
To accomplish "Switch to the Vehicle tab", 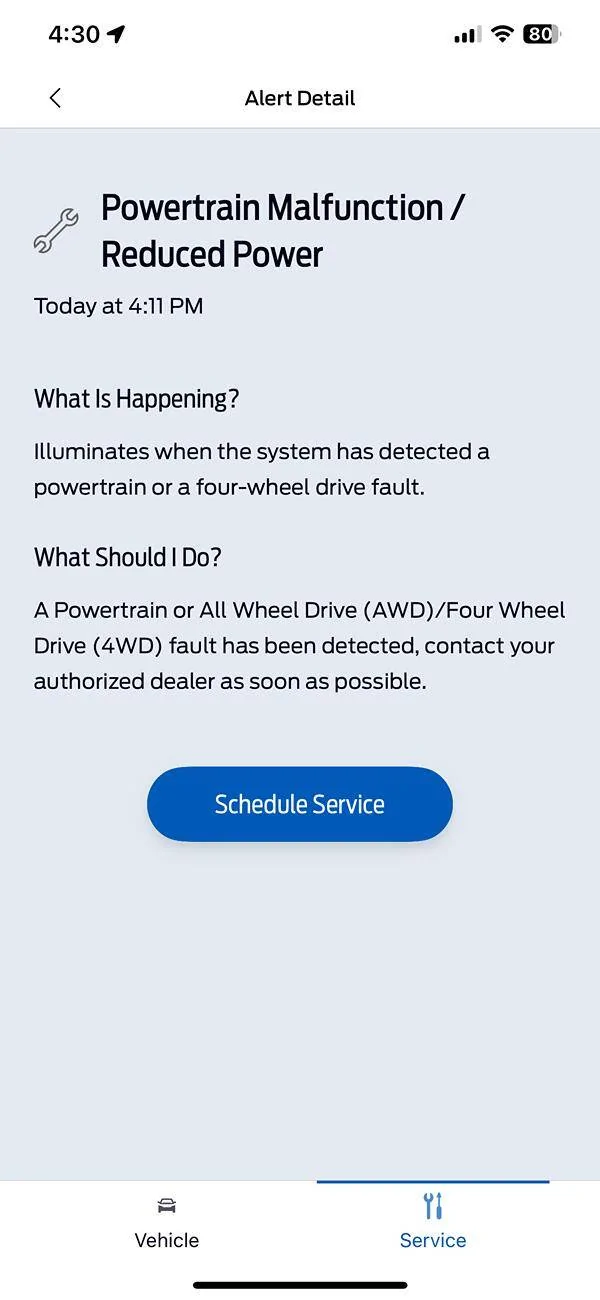I will tap(167, 1222).
